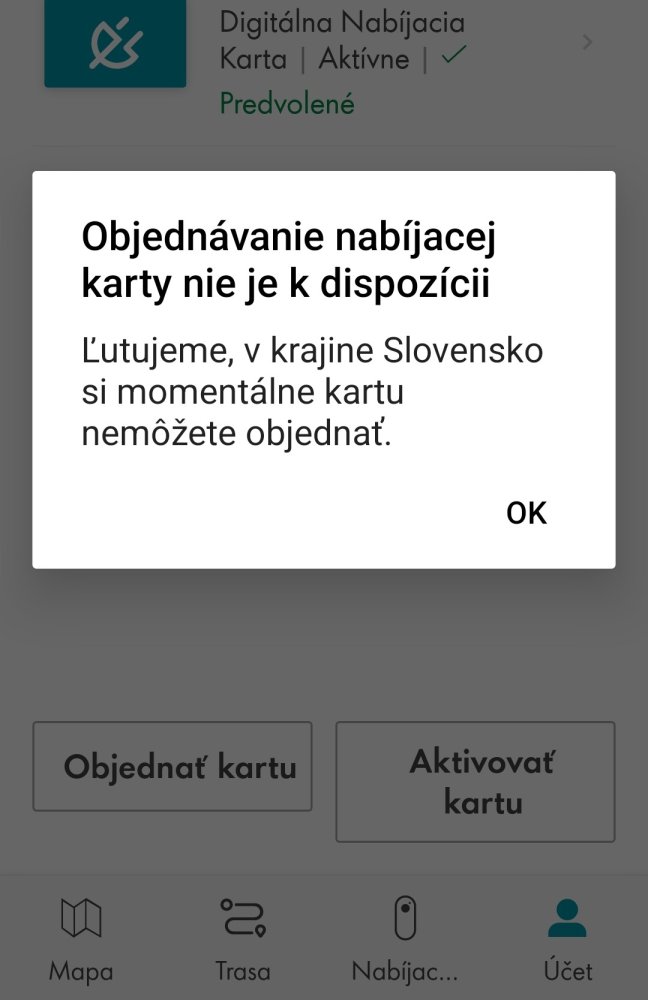Dismiss the dialog with OK
This screenshot has height=1000, width=648.
pos(526,513)
